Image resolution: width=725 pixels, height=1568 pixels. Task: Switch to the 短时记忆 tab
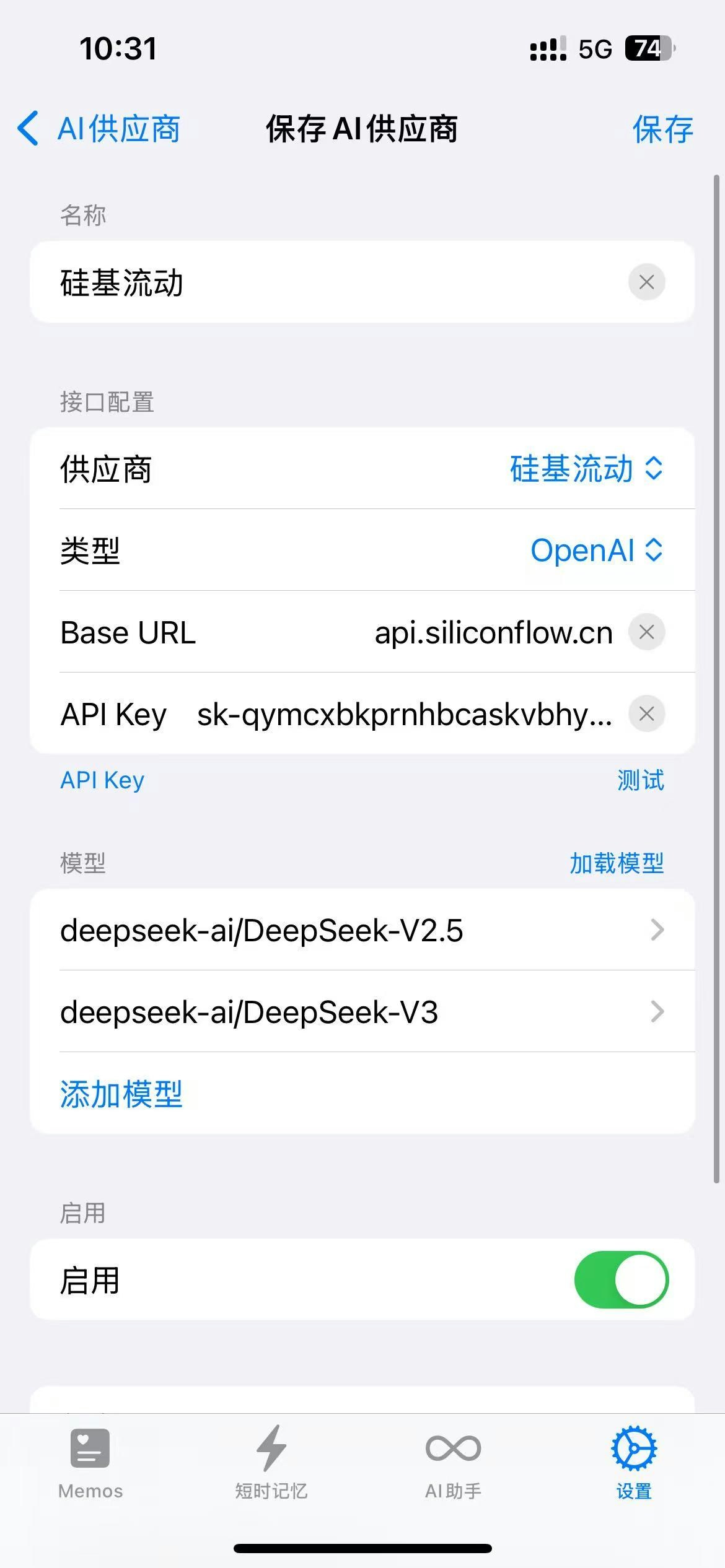pos(271,1463)
